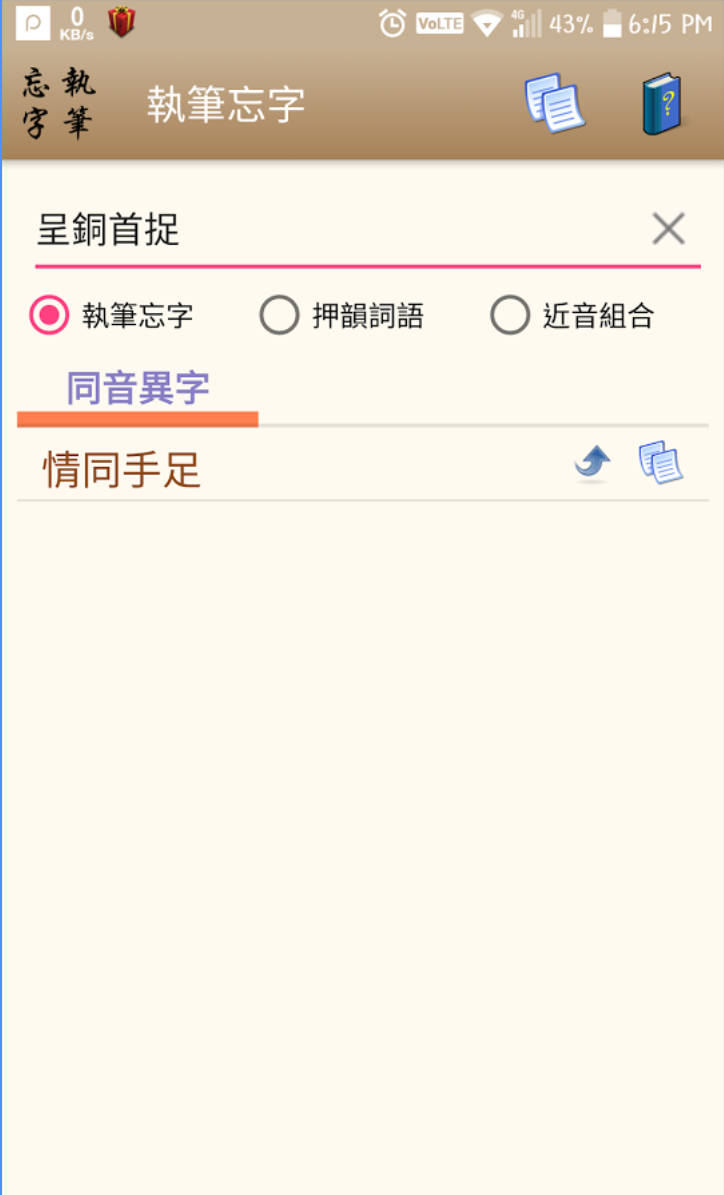Switch to the 同音異字 tab
Image resolution: width=724 pixels, height=1195 pixels.
tap(138, 389)
